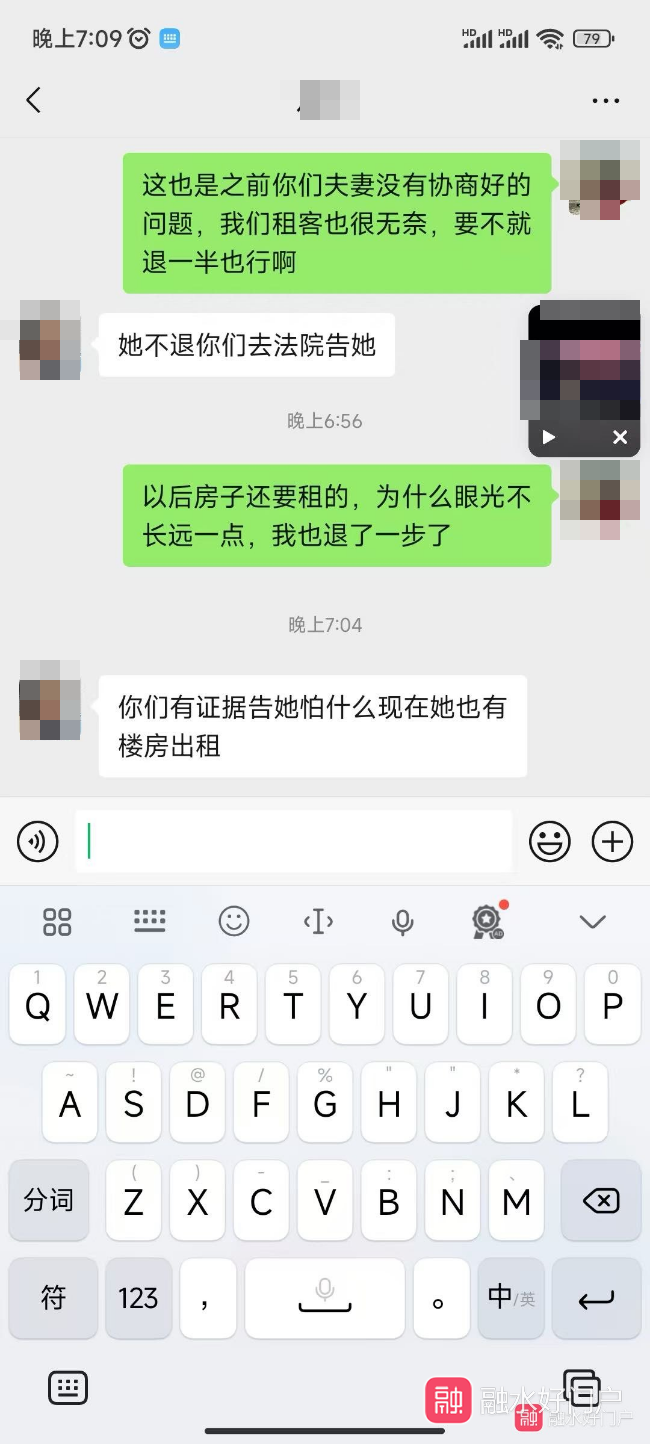Open the emoji sticker panel
Image resolution: width=650 pixels, height=1444 pixels.
click(549, 842)
